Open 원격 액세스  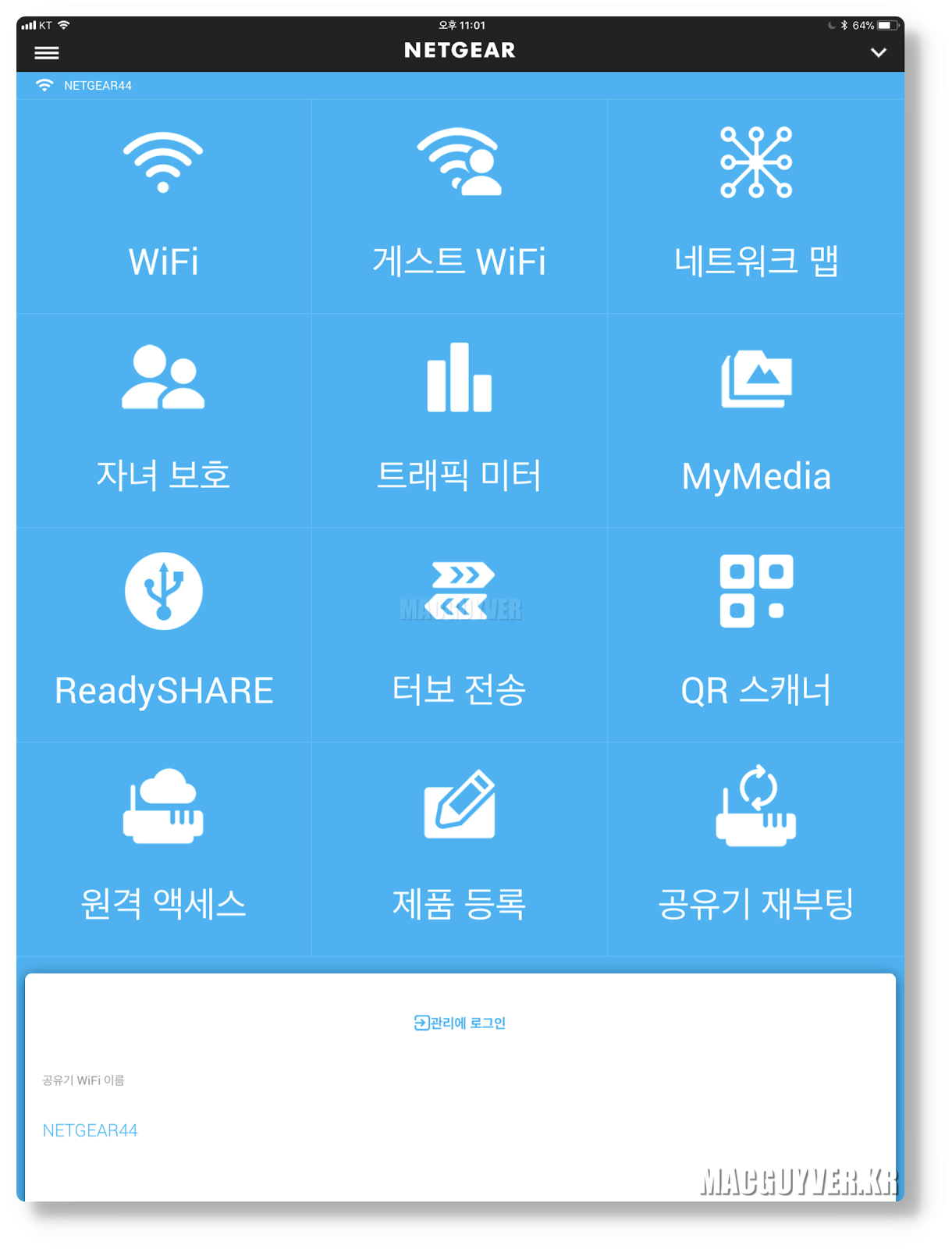[x=163, y=849]
